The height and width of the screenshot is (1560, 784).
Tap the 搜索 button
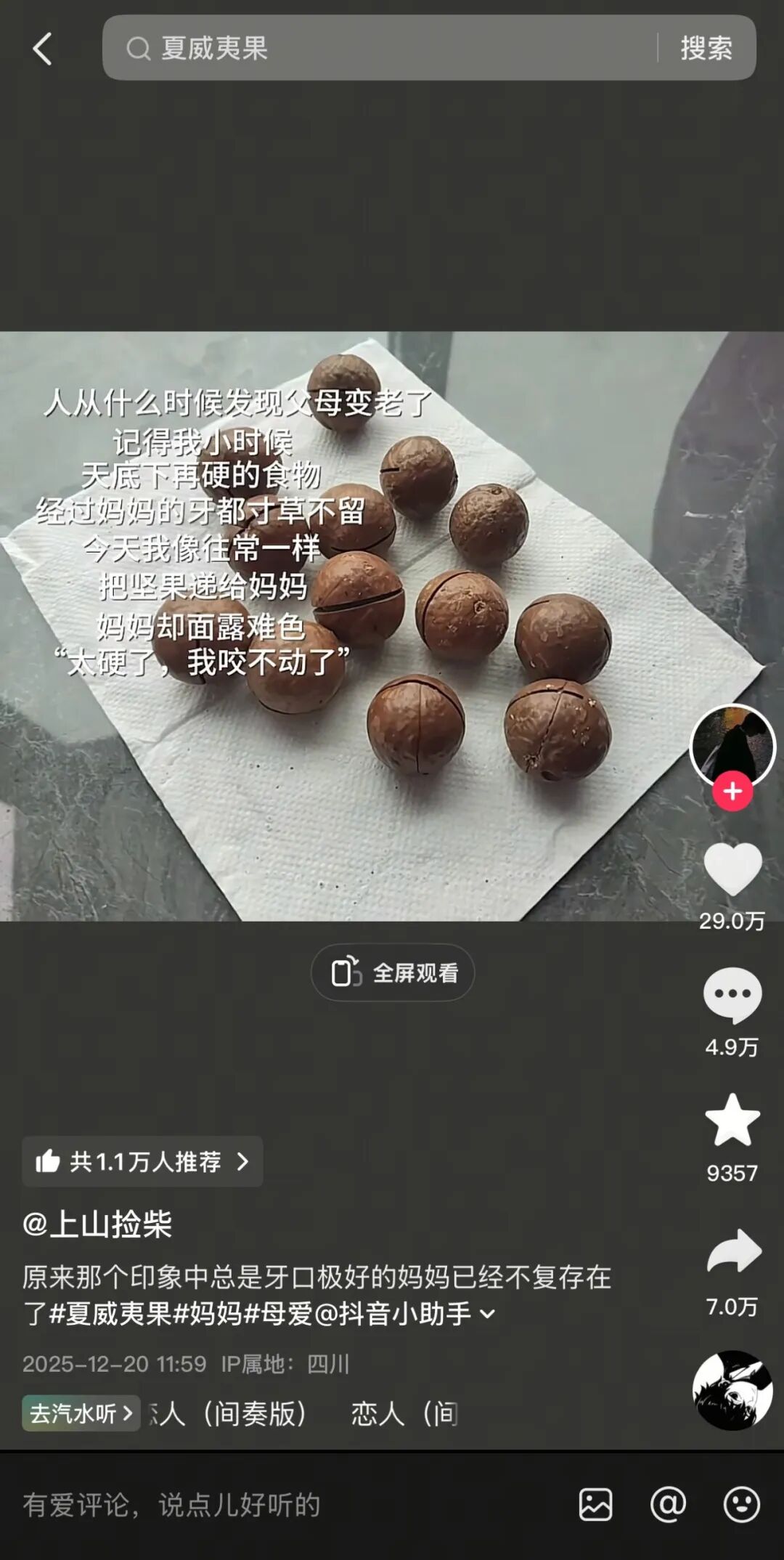pos(706,48)
